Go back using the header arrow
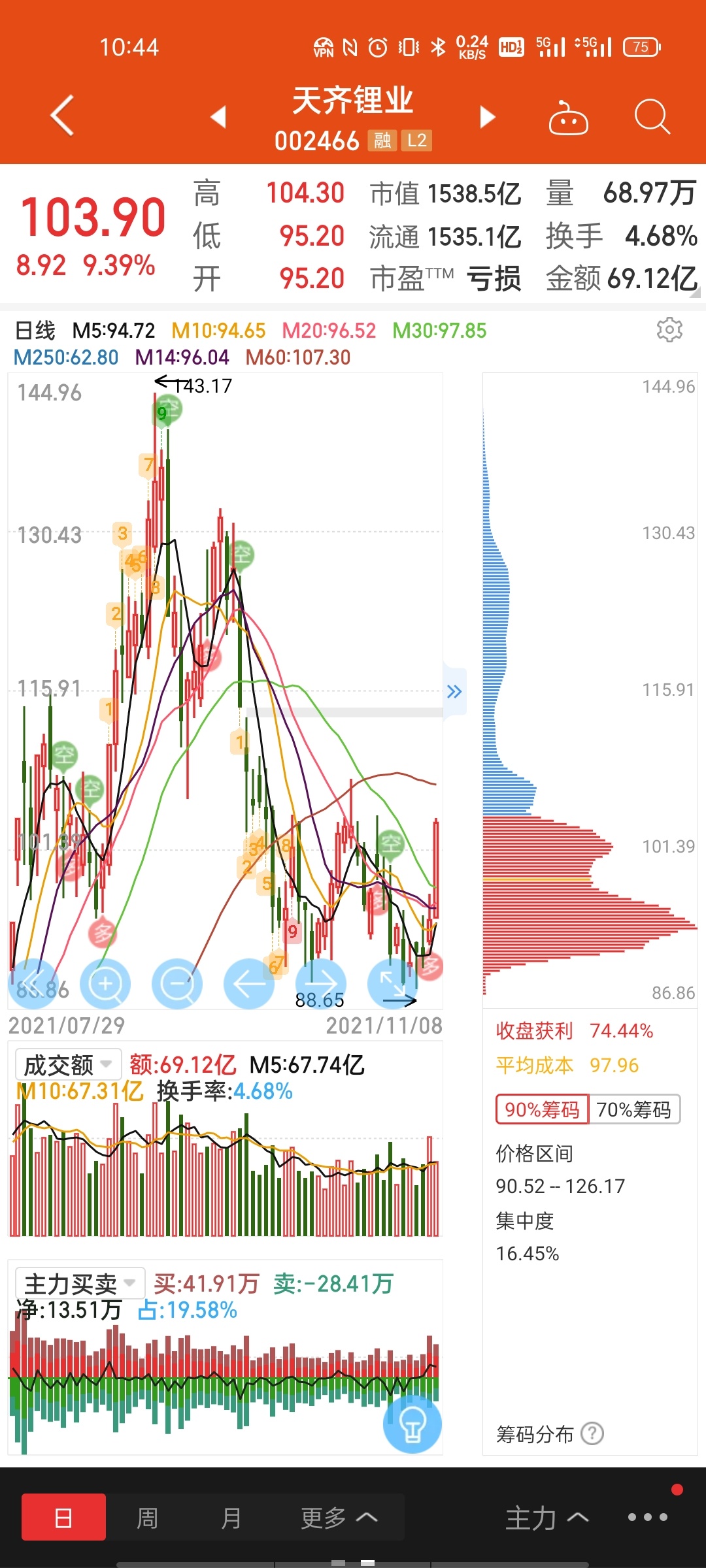Image resolution: width=706 pixels, height=1568 pixels. pos(62,116)
